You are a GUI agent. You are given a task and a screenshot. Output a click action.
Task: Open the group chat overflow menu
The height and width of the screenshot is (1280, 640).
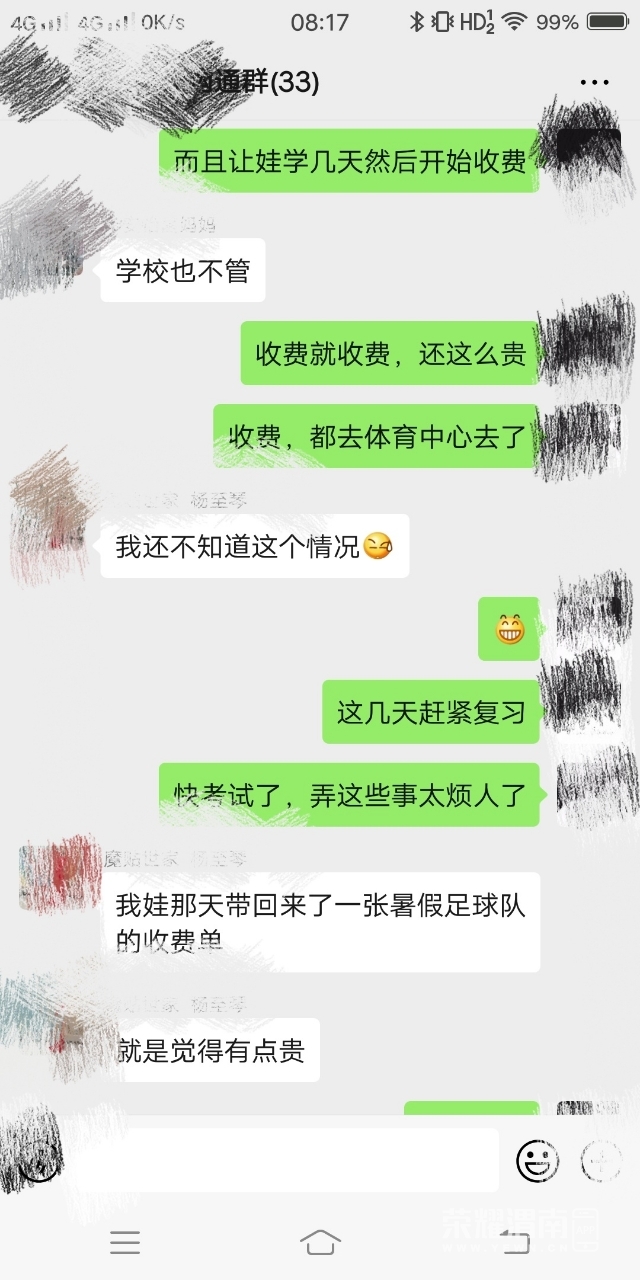pos(594,83)
